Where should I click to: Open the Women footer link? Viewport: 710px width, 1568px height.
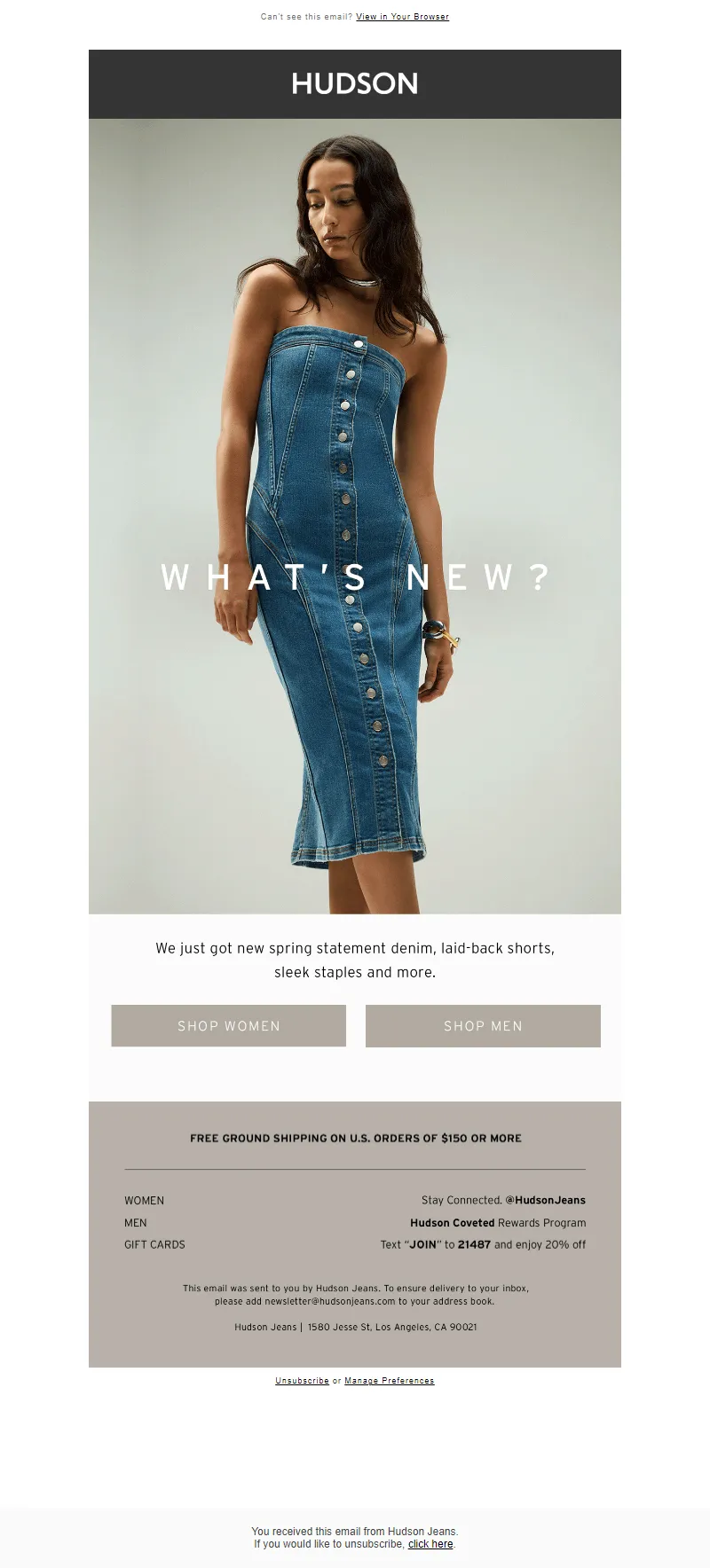pos(144,1201)
